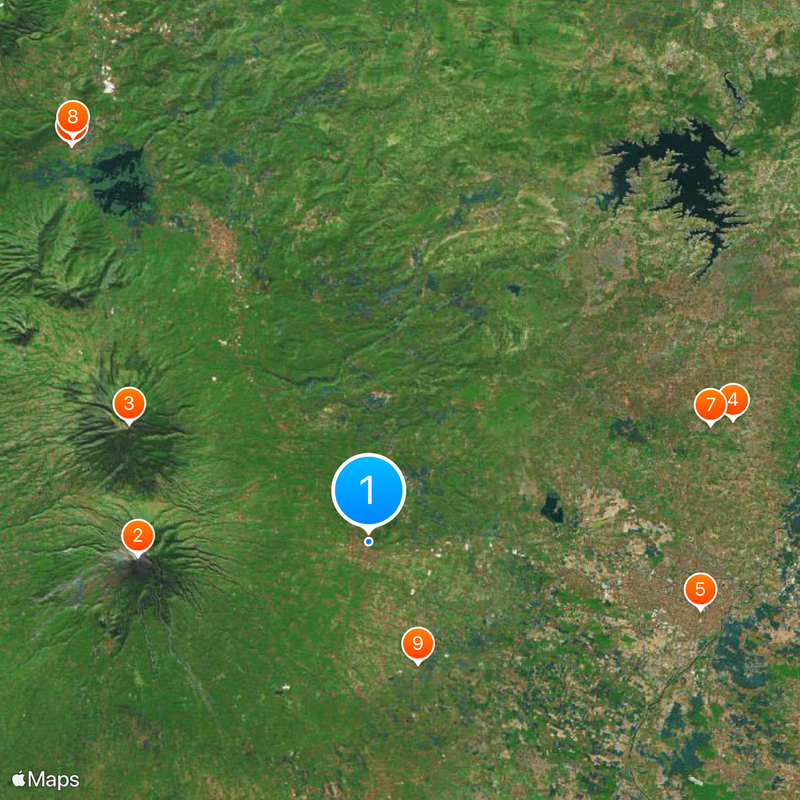
Task: Open the orange pin numbered 3
Action: pos(129,404)
